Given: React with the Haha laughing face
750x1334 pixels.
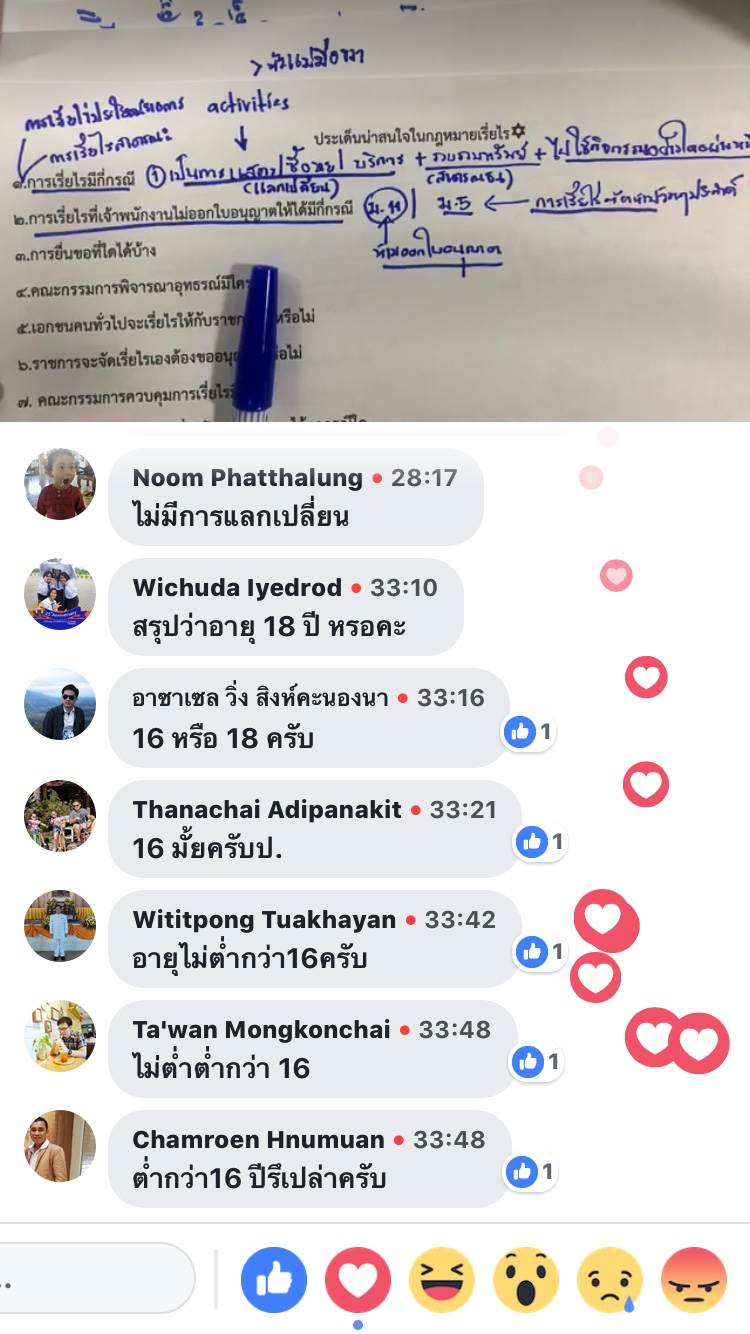Looking at the screenshot, I should (442, 1279).
